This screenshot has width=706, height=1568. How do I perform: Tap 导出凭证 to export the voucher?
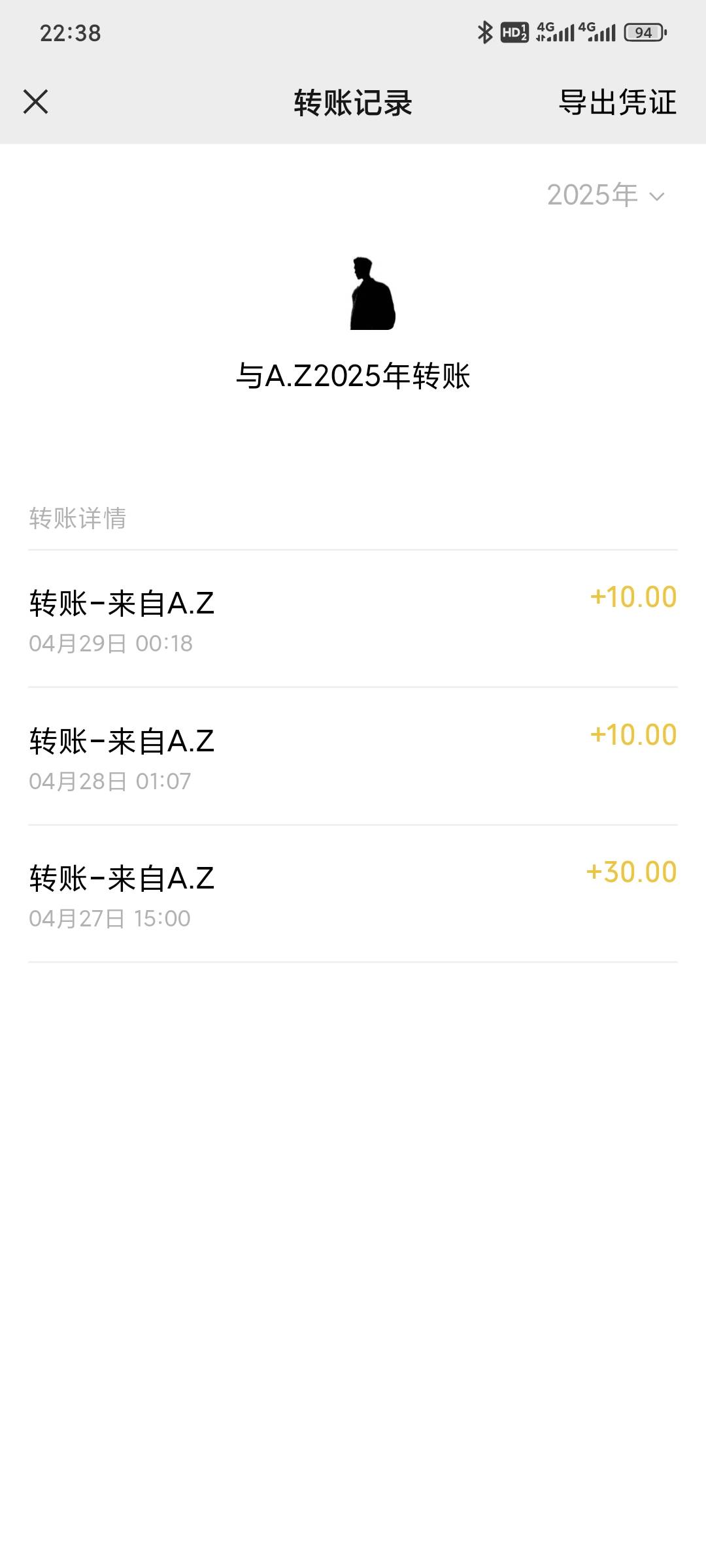click(617, 103)
